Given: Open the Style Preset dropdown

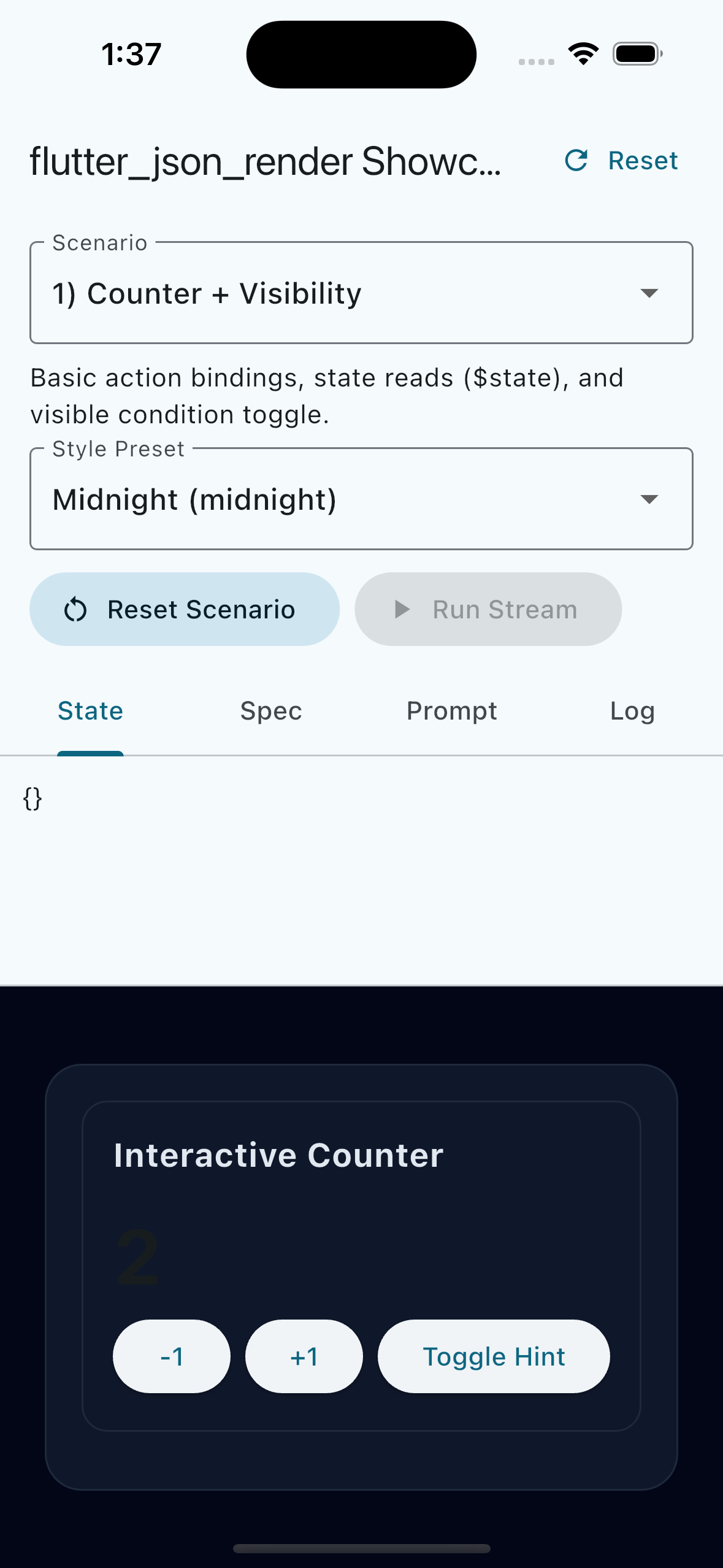Looking at the screenshot, I should click(x=362, y=499).
